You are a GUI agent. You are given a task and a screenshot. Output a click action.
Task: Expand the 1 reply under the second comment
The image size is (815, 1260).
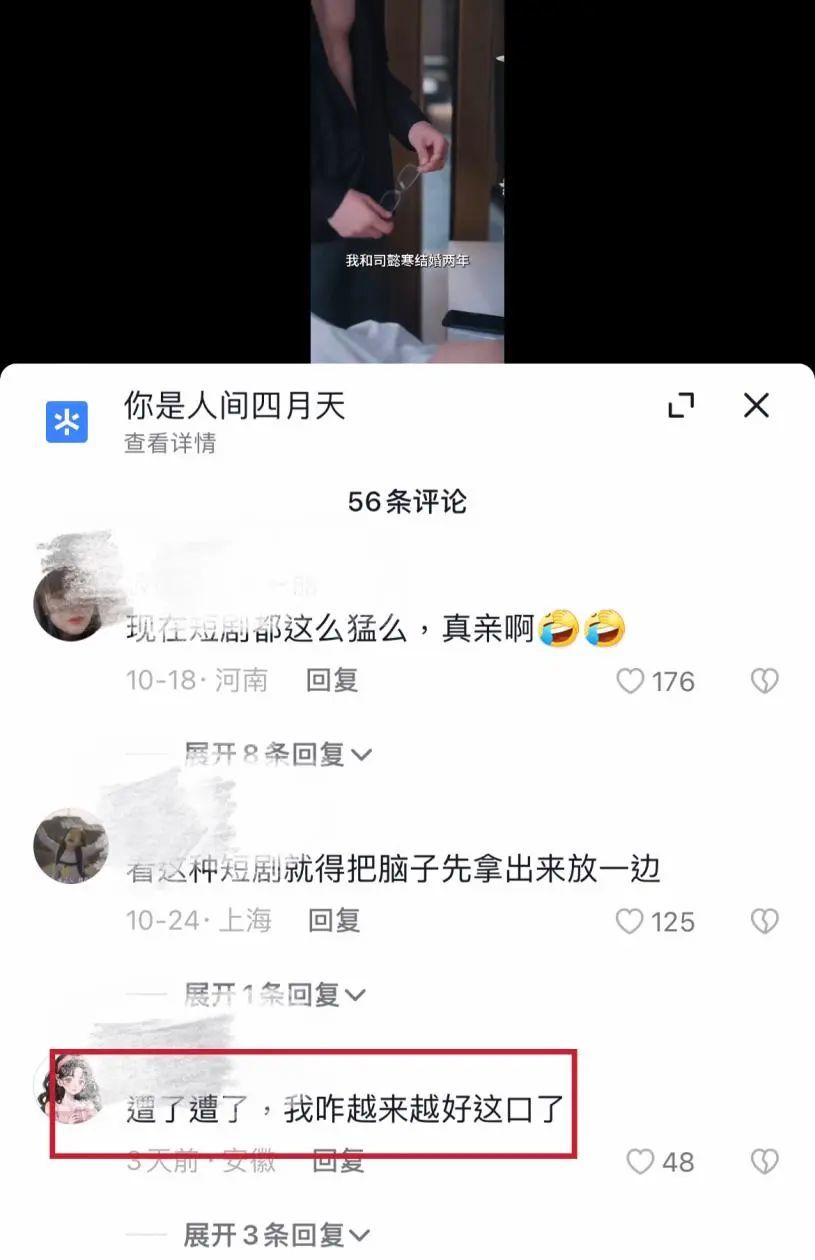point(272,995)
